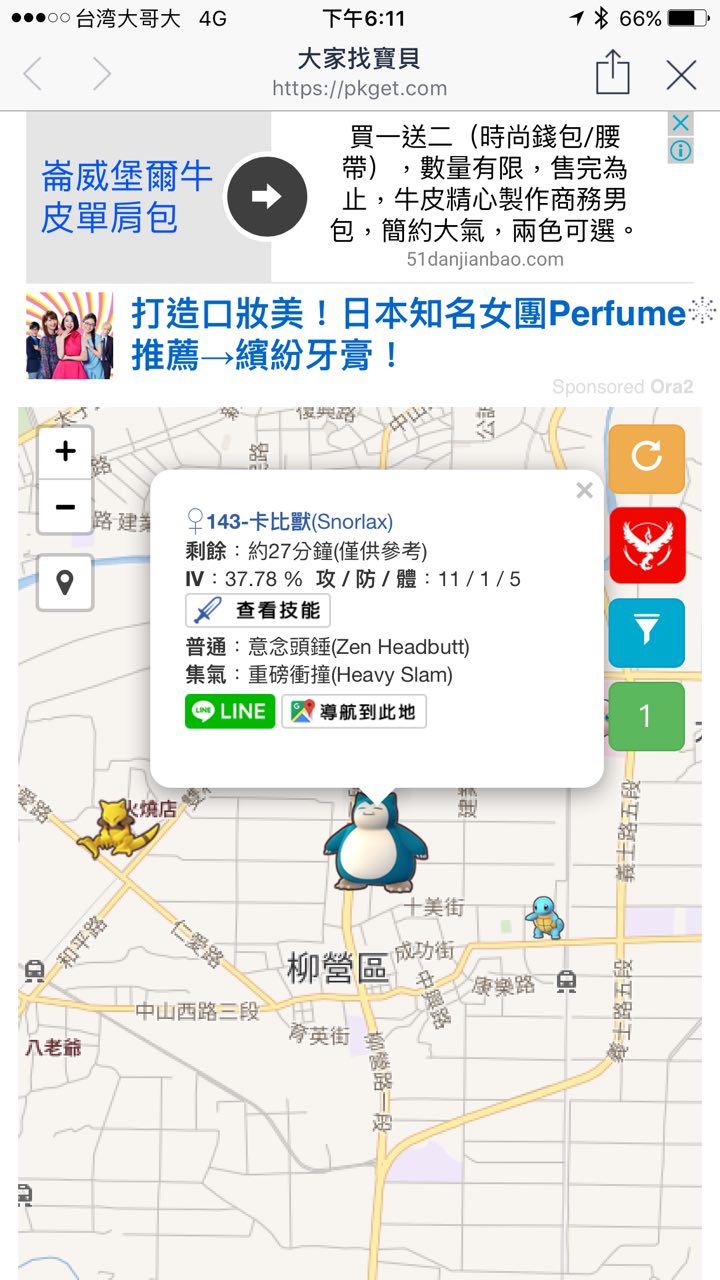720x1280 pixels.
Task: Close the in-app browser
Action: click(682, 75)
